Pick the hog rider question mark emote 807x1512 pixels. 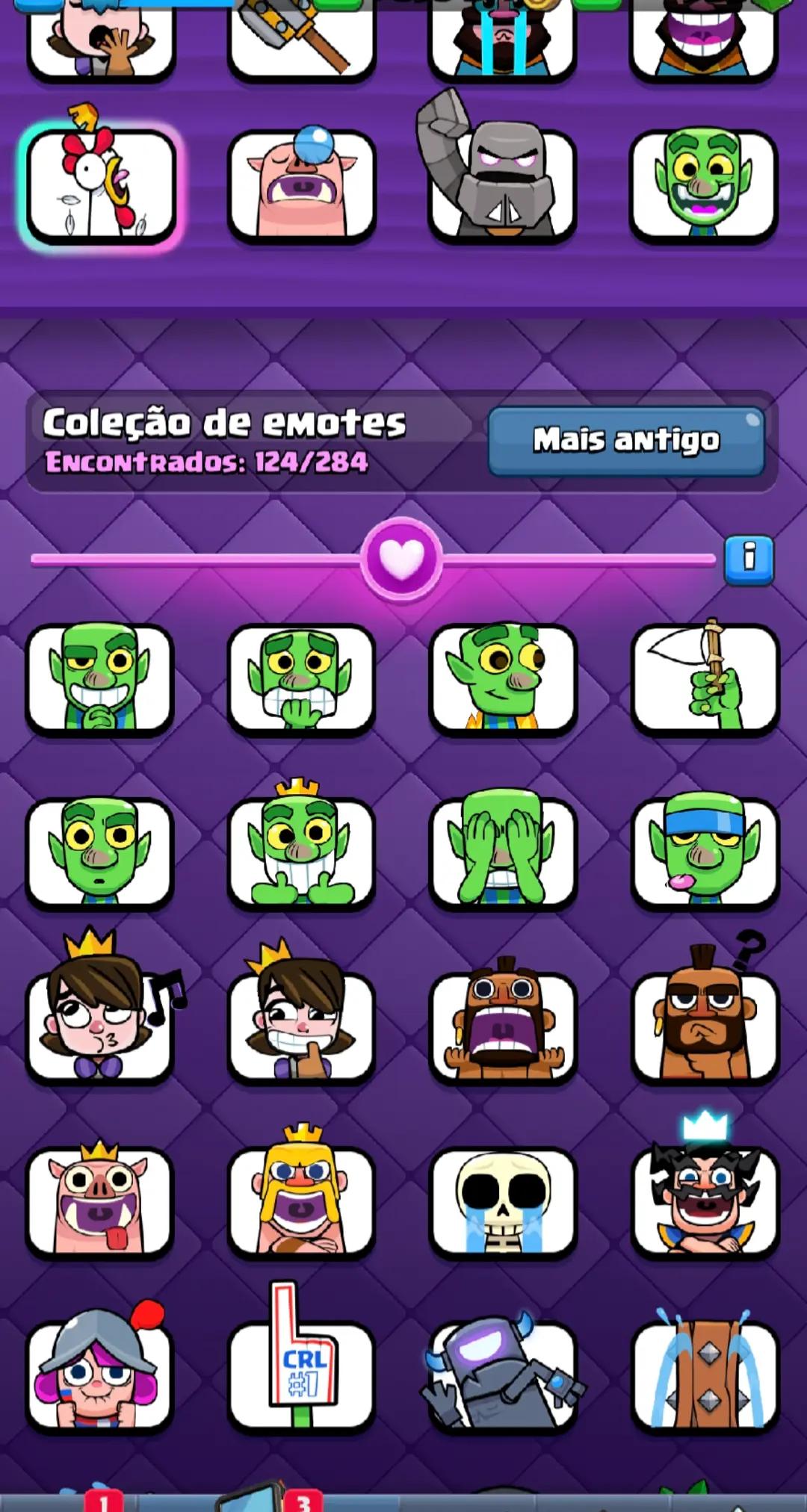tap(705, 1025)
